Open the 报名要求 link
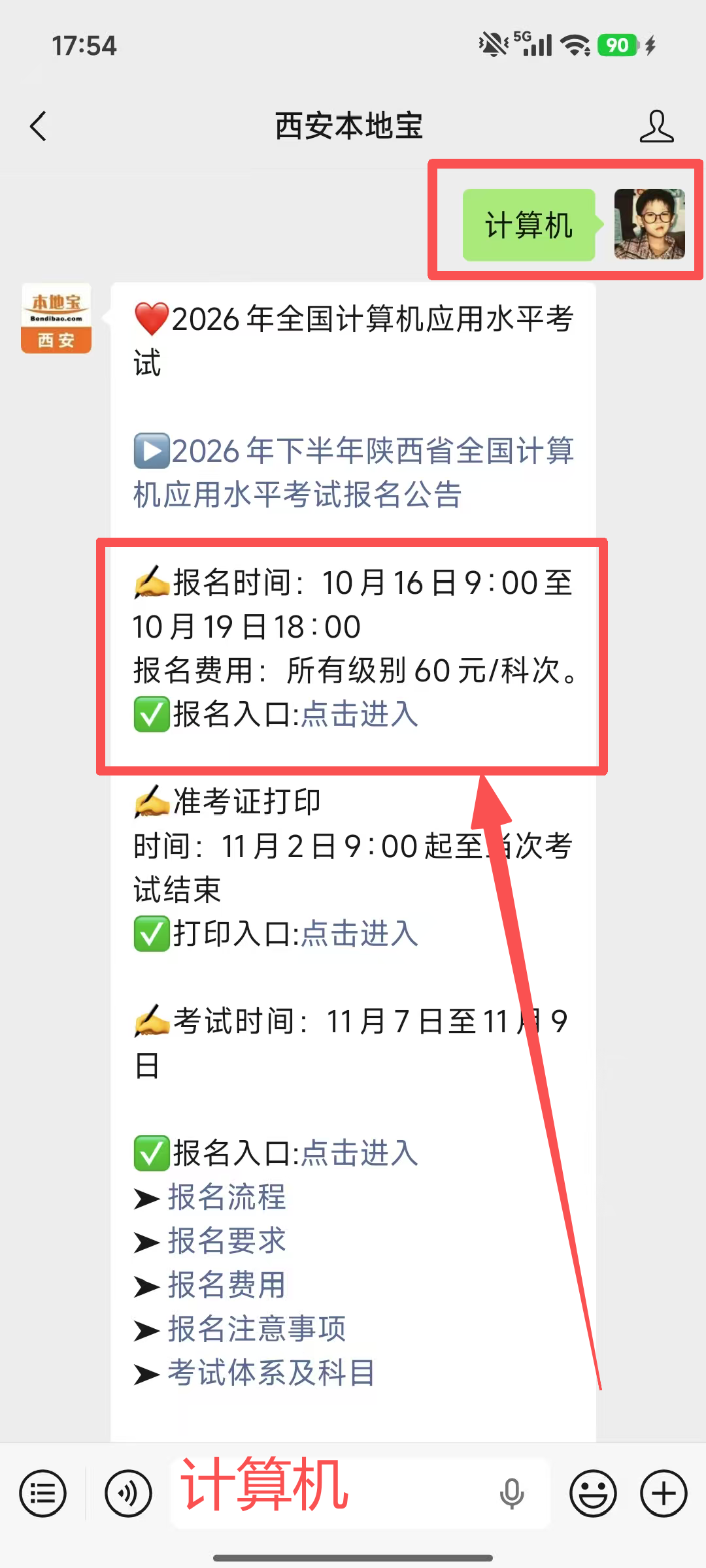Image resolution: width=706 pixels, height=1568 pixels. point(227,1241)
